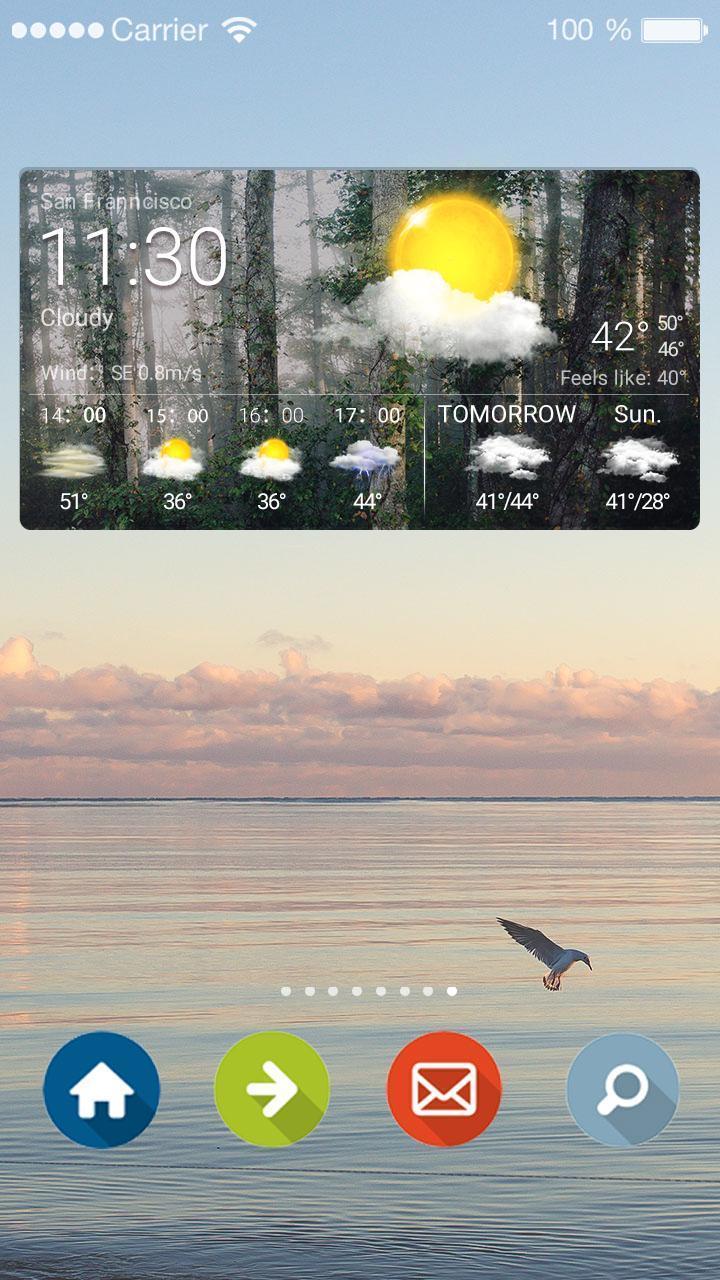Launch the green arrow app icon

(272, 1090)
